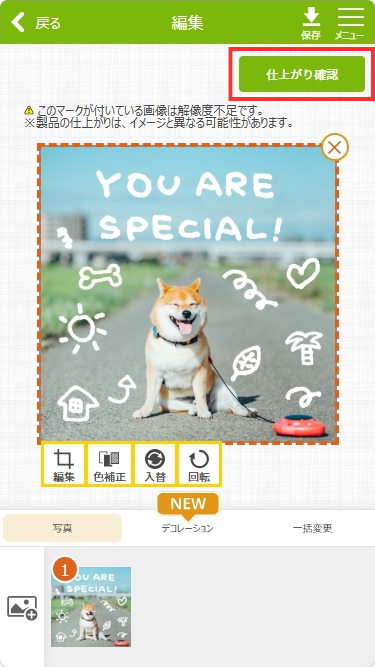Select 色補正 color correction
Image resolution: width=375 pixels, height=667 pixels.
[109, 464]
